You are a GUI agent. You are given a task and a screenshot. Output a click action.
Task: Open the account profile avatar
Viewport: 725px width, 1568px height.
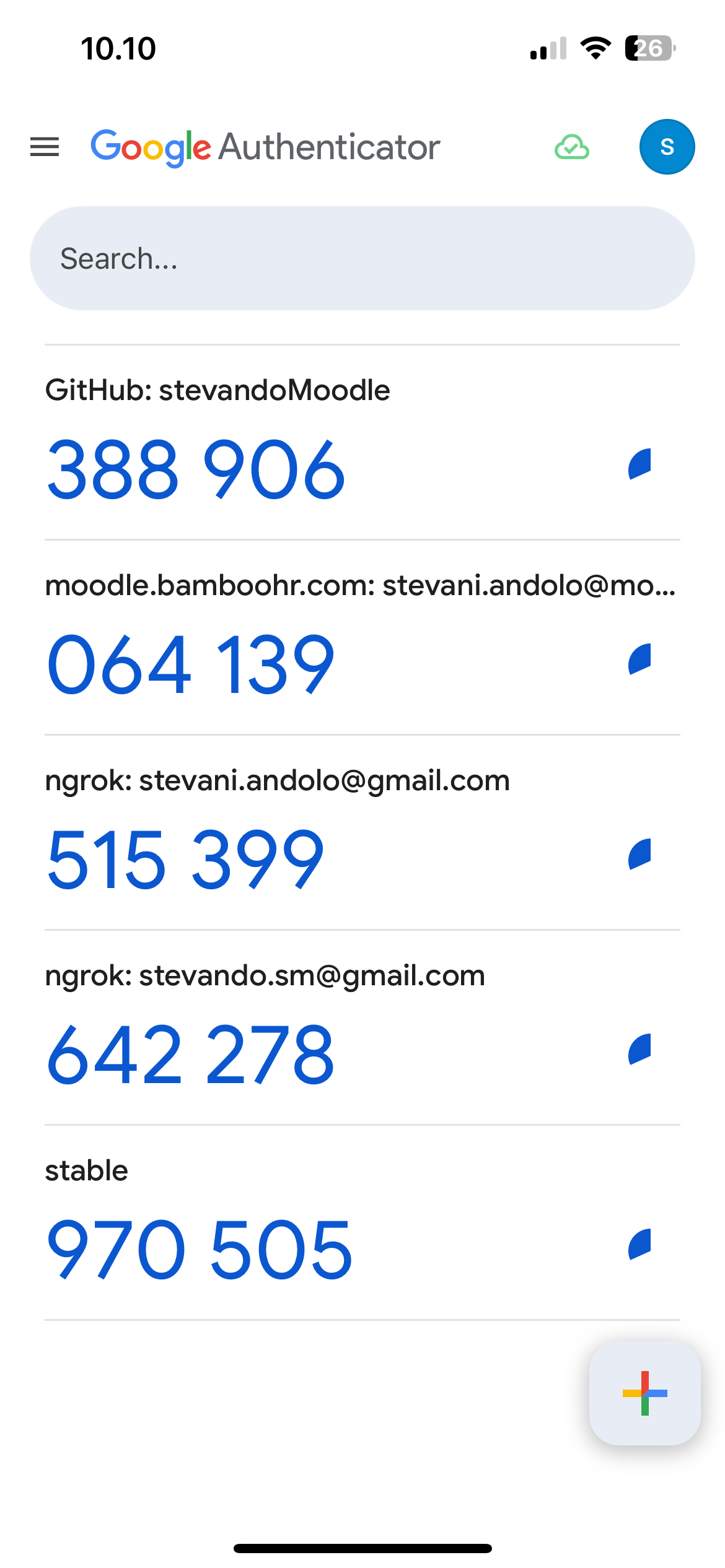tap(667, 147)
